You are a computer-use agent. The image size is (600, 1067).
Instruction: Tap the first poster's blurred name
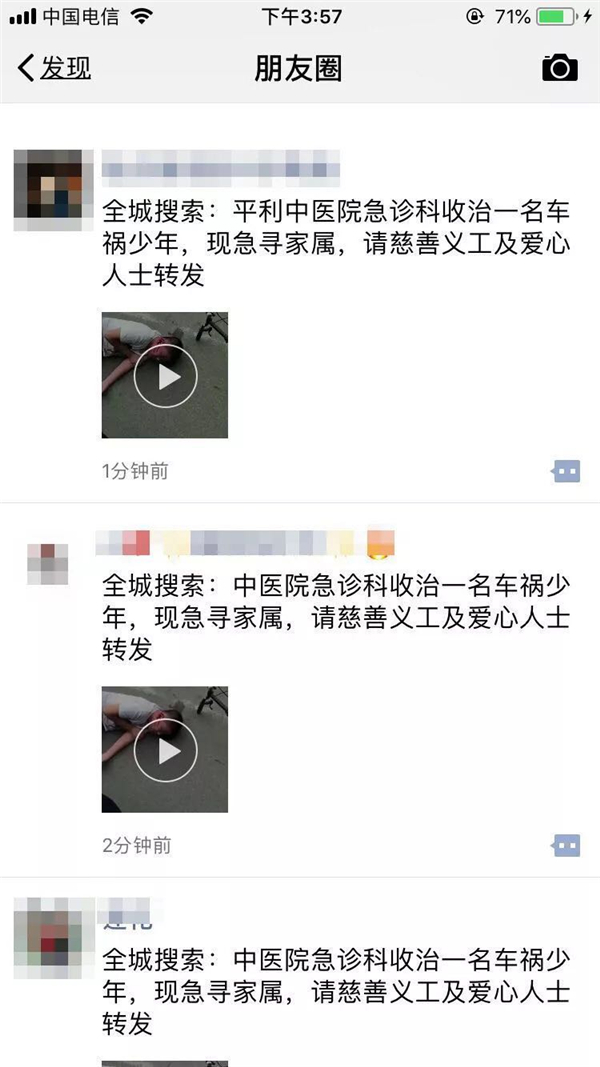(x=220, y=164)
